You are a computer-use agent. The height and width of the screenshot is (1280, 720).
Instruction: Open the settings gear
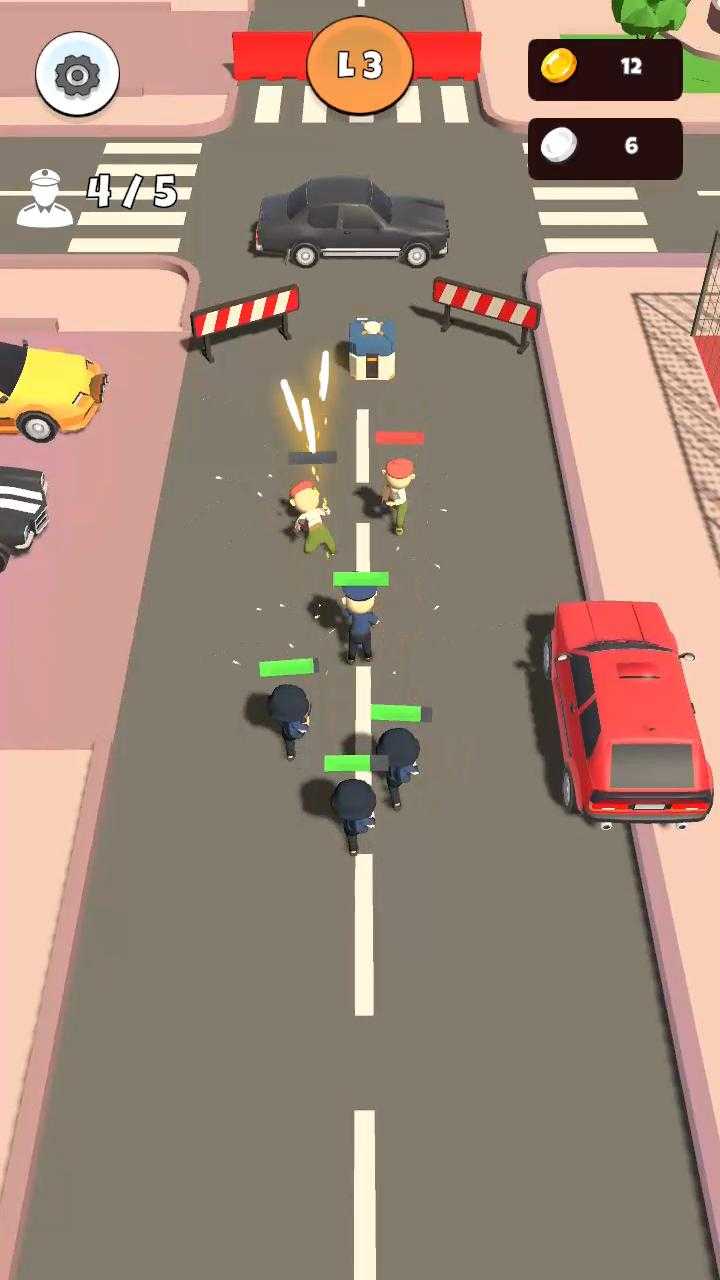click(x=77, y=75)
